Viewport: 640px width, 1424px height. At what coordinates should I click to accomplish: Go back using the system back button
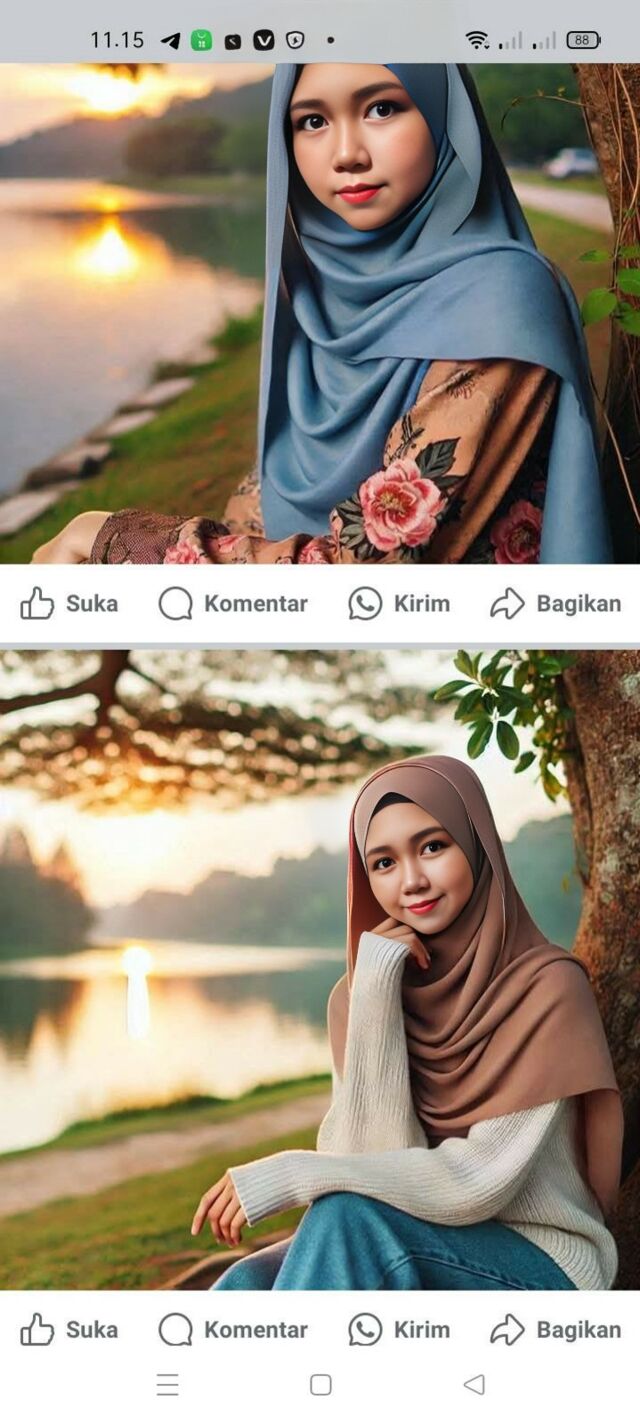click(x=474, y=1385)
